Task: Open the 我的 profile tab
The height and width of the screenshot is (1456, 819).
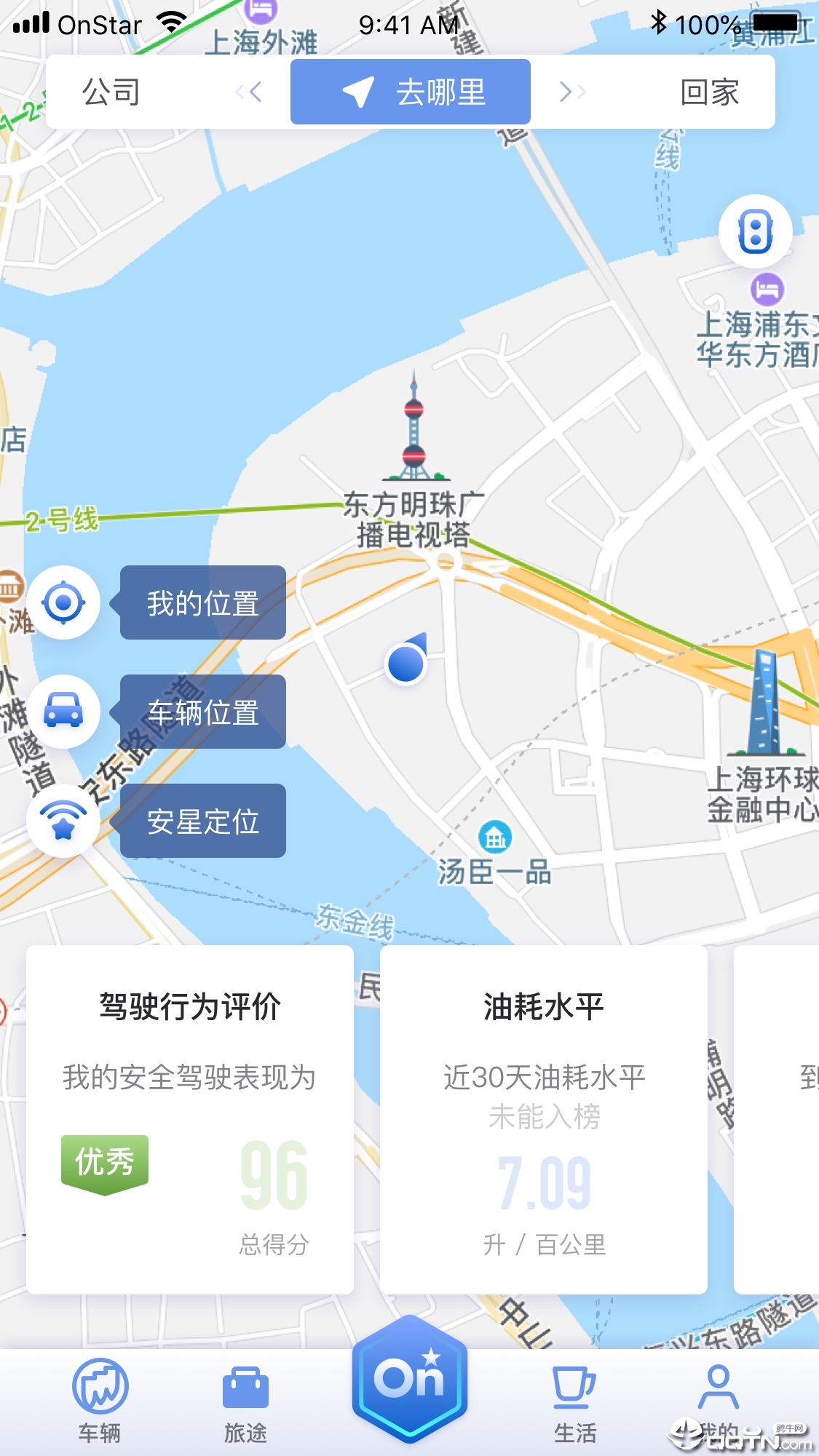Action: click(x=719, y=1401)
